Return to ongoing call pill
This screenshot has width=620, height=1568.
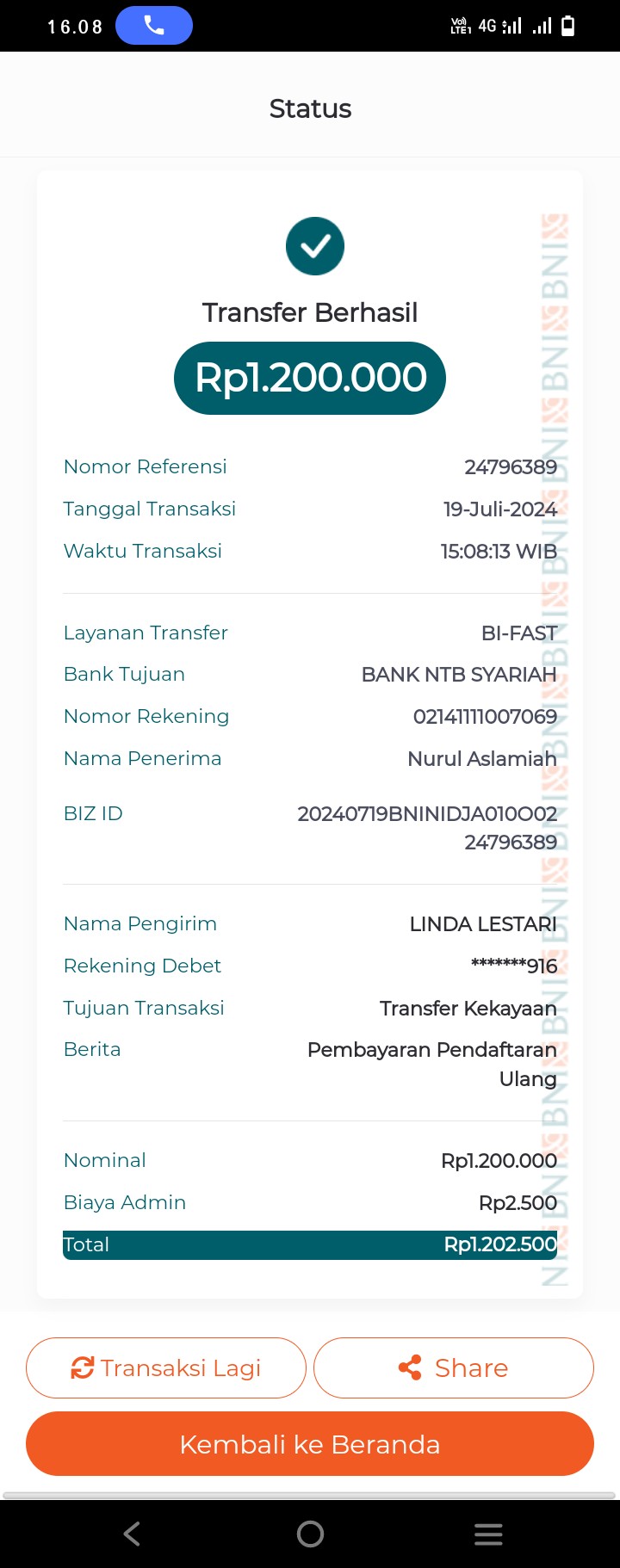tap(153, 26)
